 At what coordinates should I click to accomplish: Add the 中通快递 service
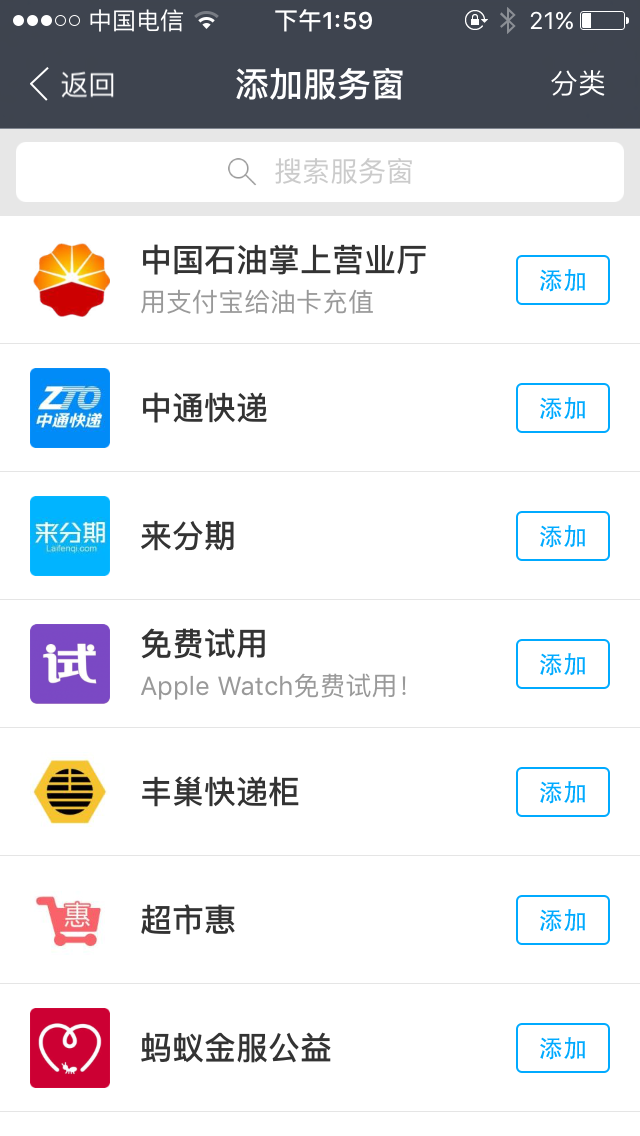pos(562,408)
